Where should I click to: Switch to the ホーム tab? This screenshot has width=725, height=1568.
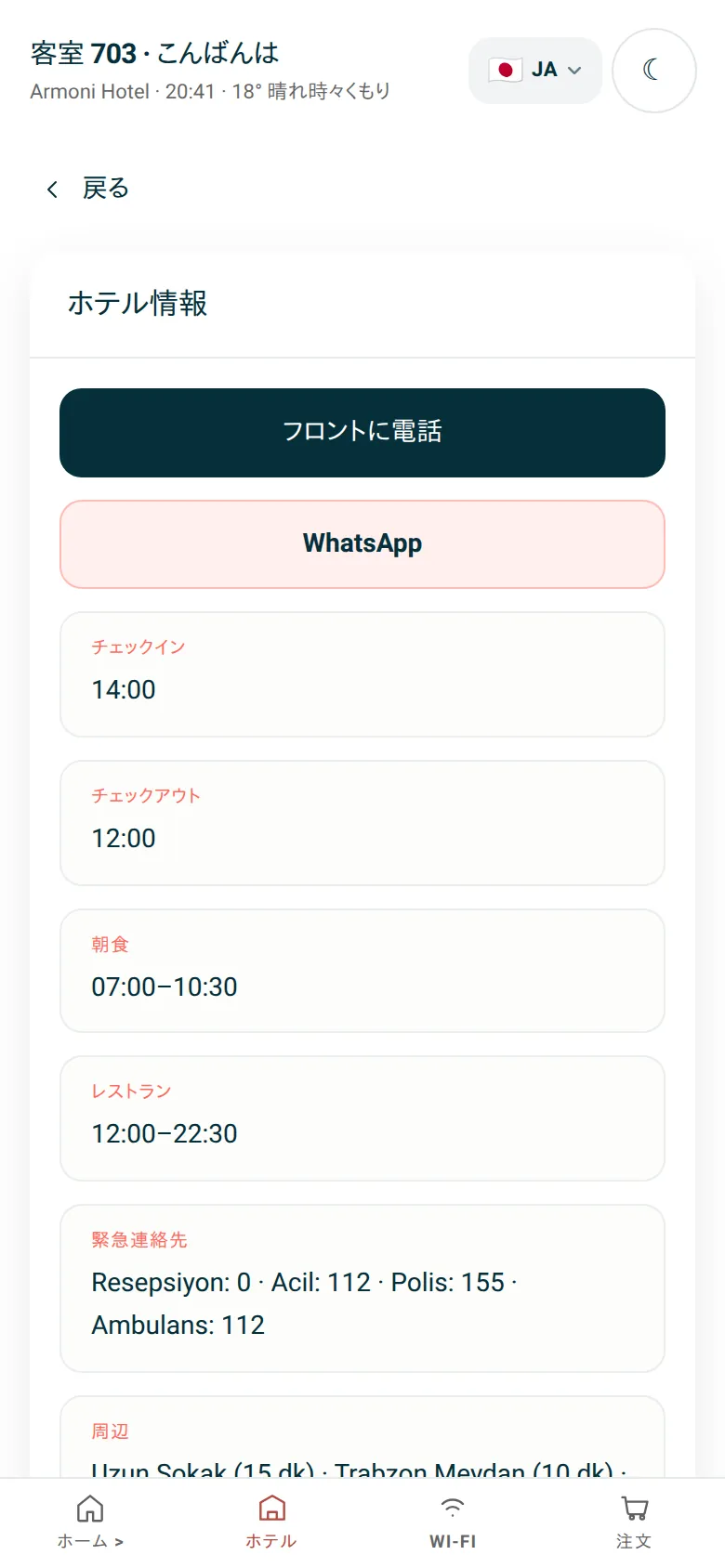click(90, 1522)
